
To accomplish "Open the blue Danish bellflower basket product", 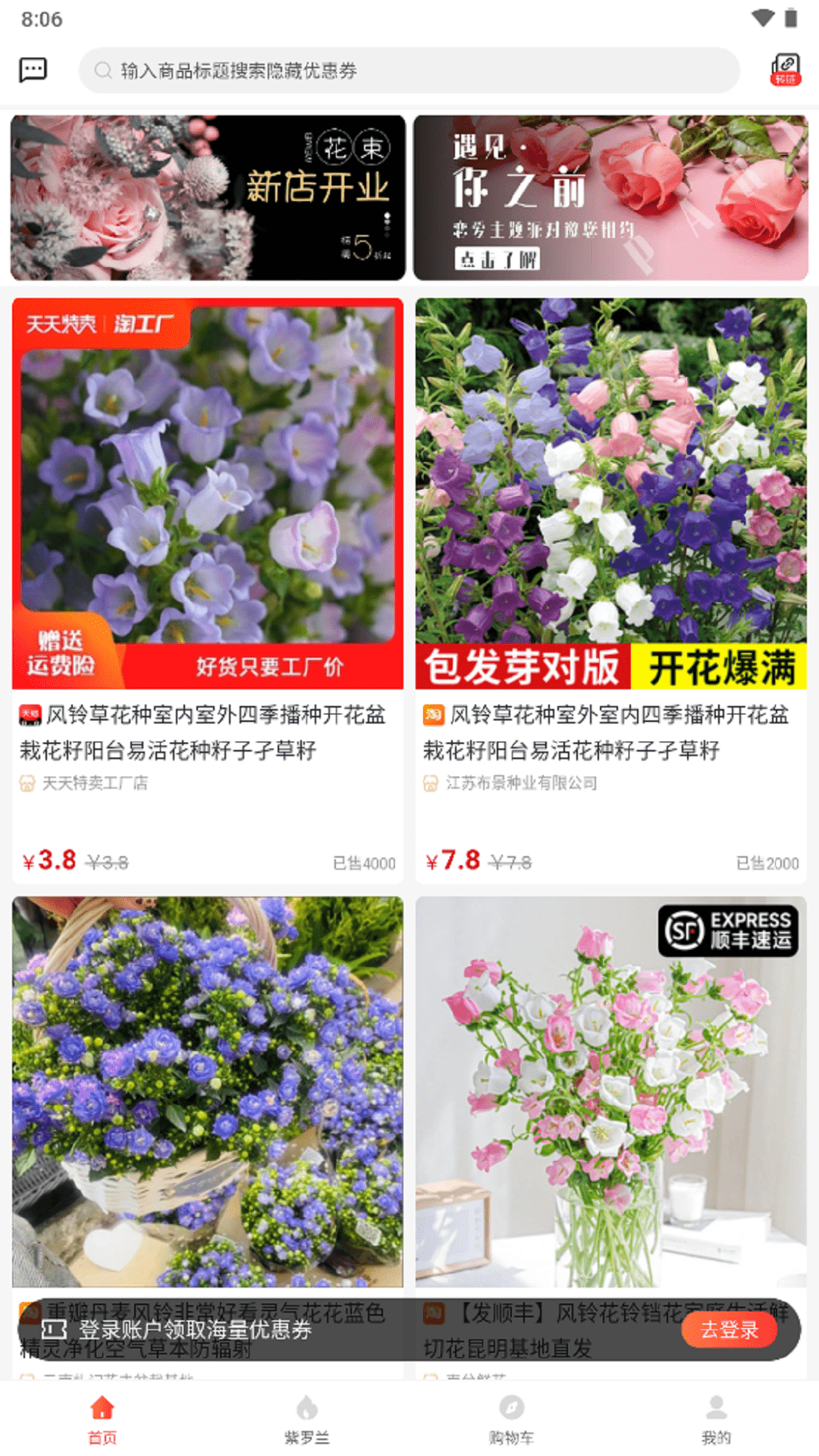I will (x=207, y=1092).
